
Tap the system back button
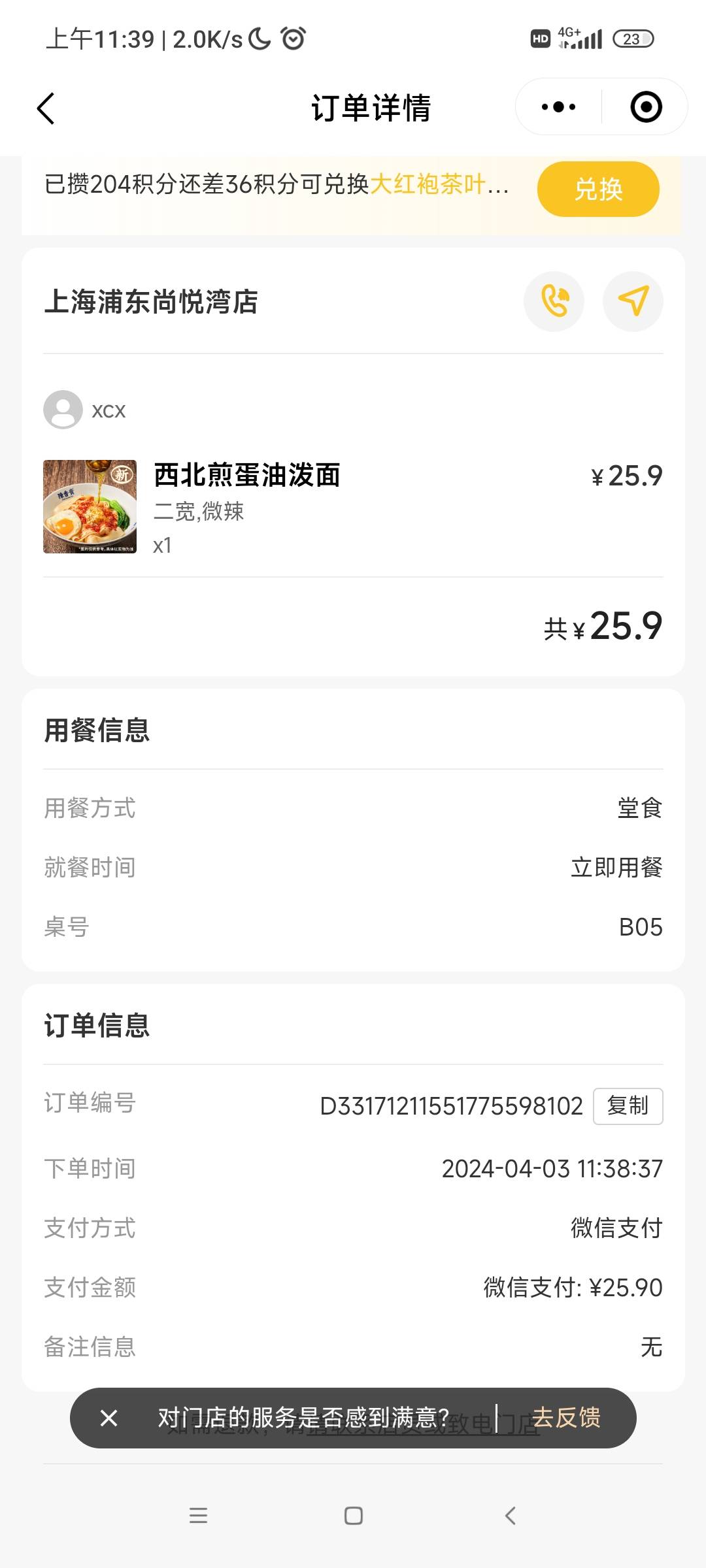(x=511, y=1515)
